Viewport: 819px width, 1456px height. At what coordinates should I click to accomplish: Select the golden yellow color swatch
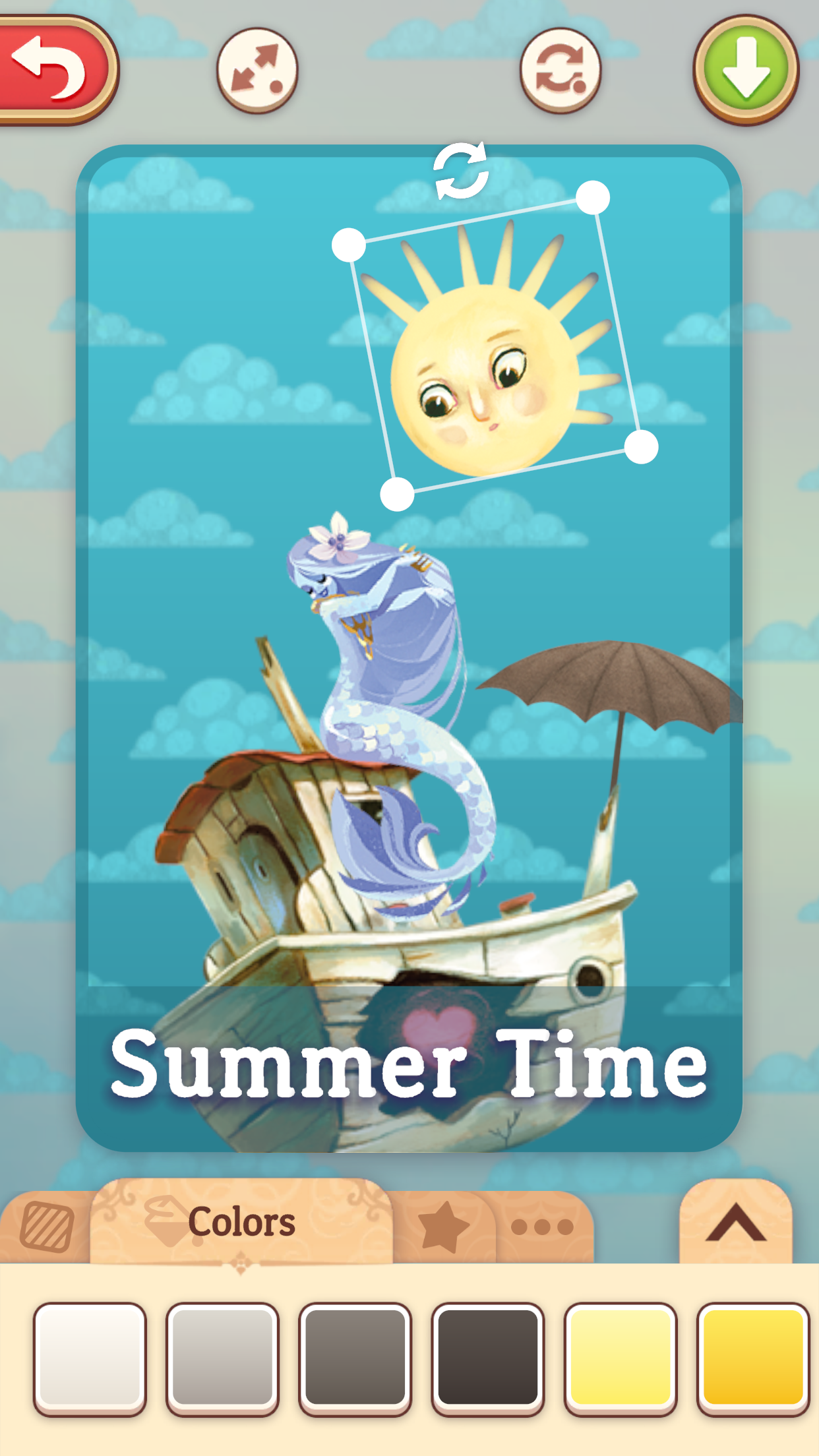pyautogui.click(x=753, y=1359)
